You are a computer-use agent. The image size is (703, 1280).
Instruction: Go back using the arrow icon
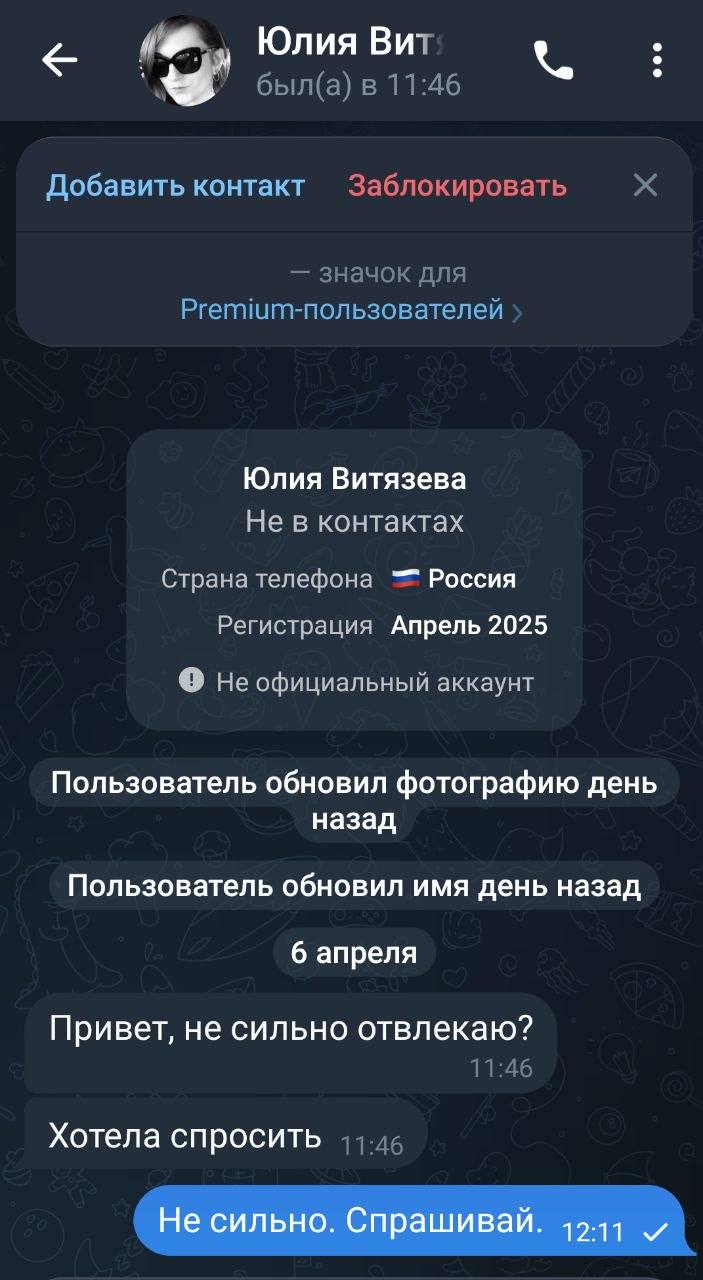coord(60,61)
